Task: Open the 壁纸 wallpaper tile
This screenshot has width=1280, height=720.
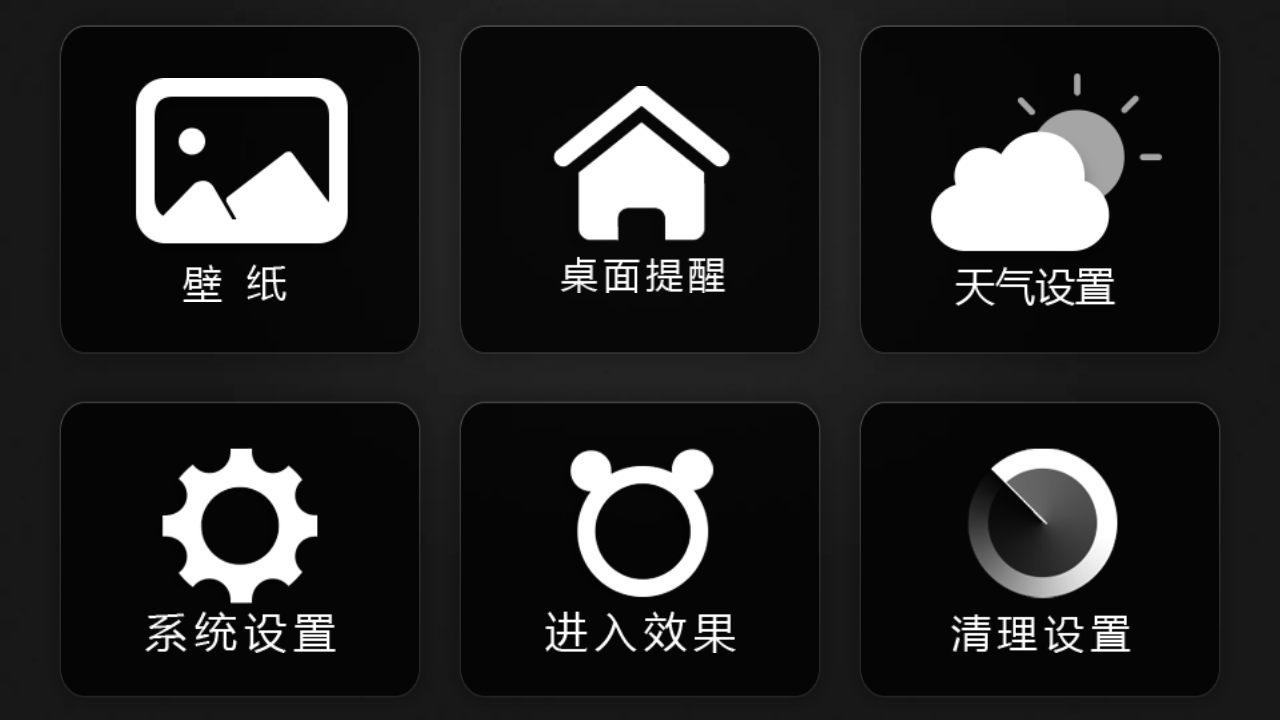Action: coord(240,189)
